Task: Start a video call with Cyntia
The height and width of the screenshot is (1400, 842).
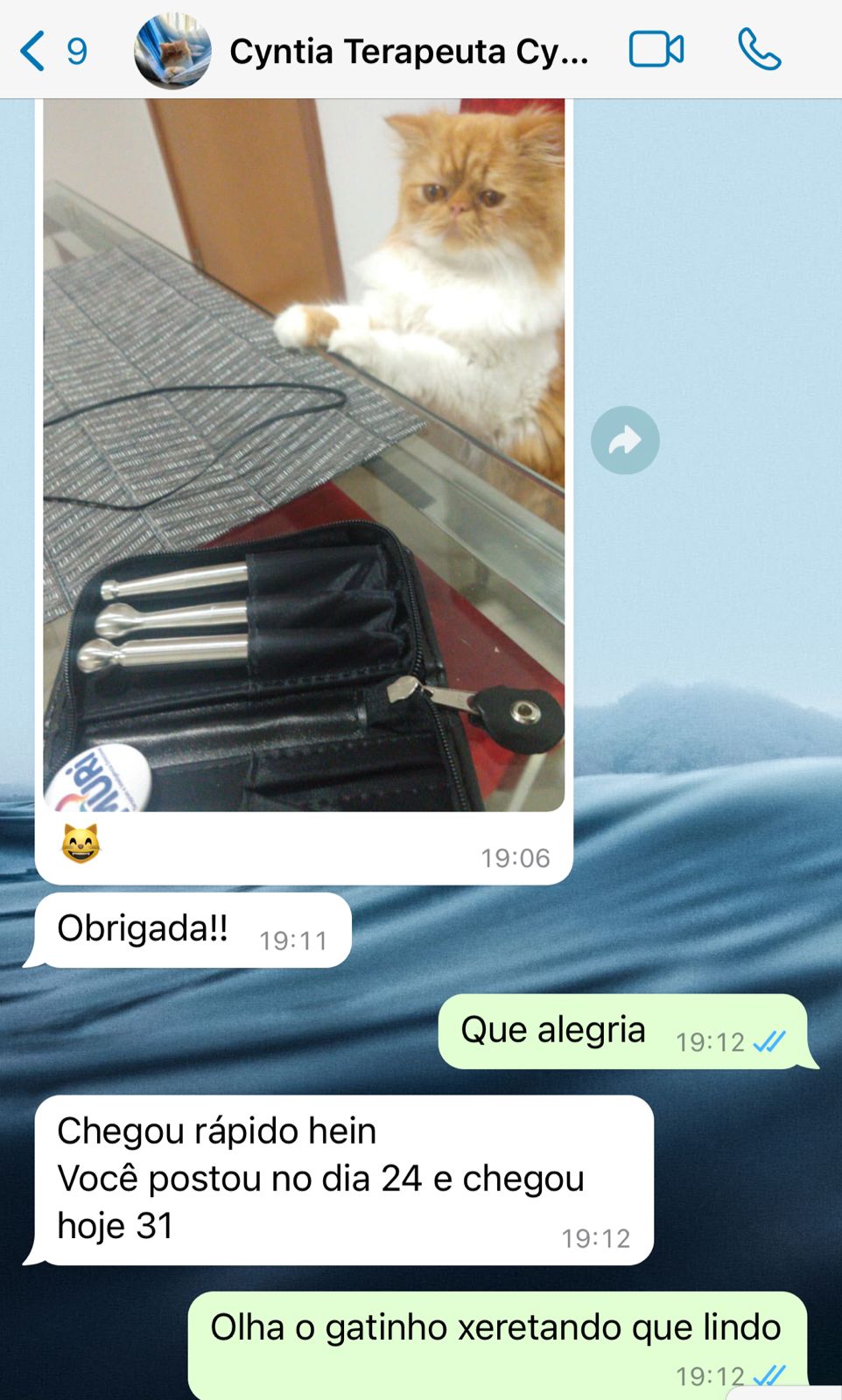Action: 656,50
